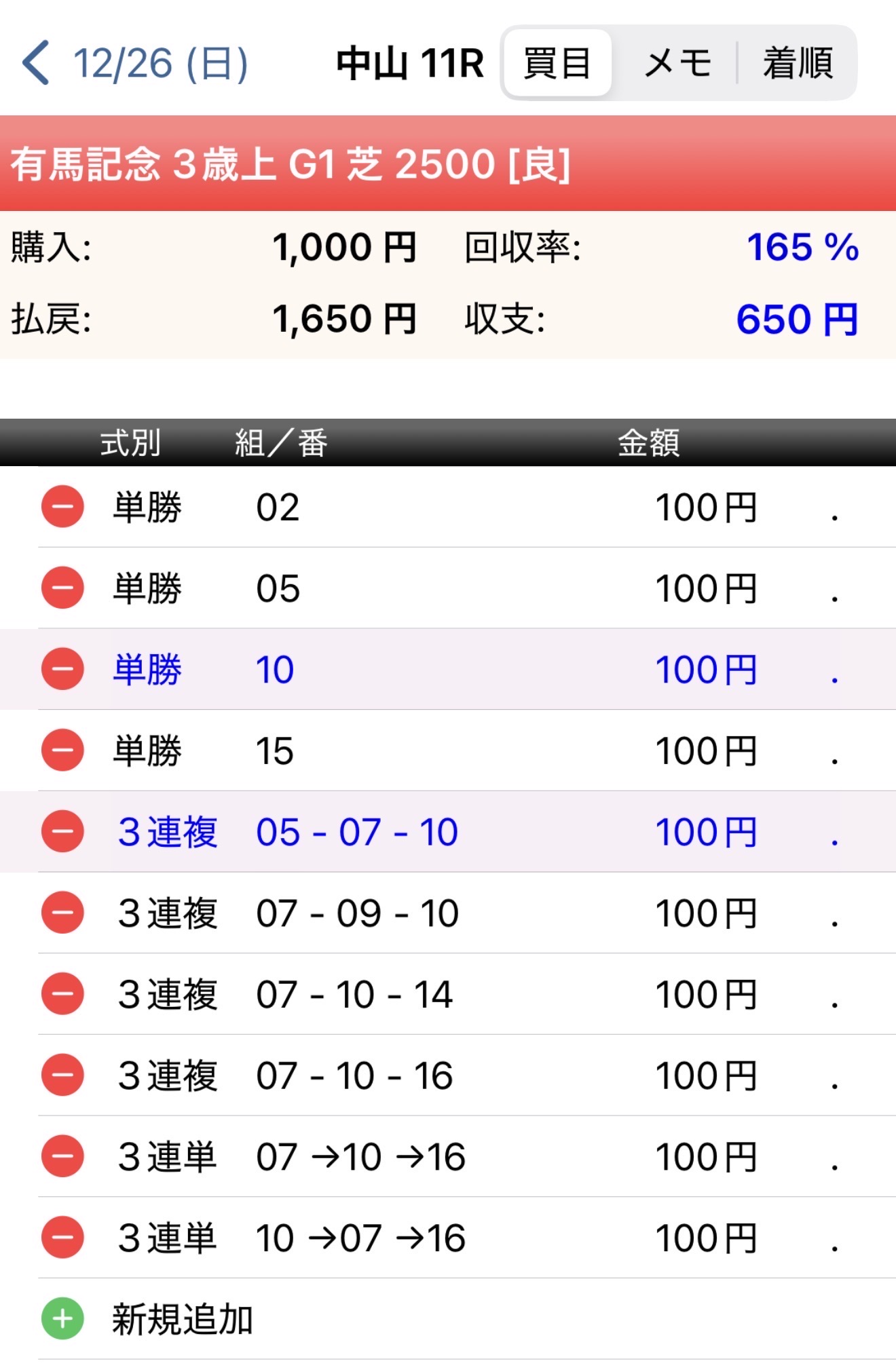Switch to the 着順 tab
The height and width of the screenshot is (1372, 896).
point(798,64)
